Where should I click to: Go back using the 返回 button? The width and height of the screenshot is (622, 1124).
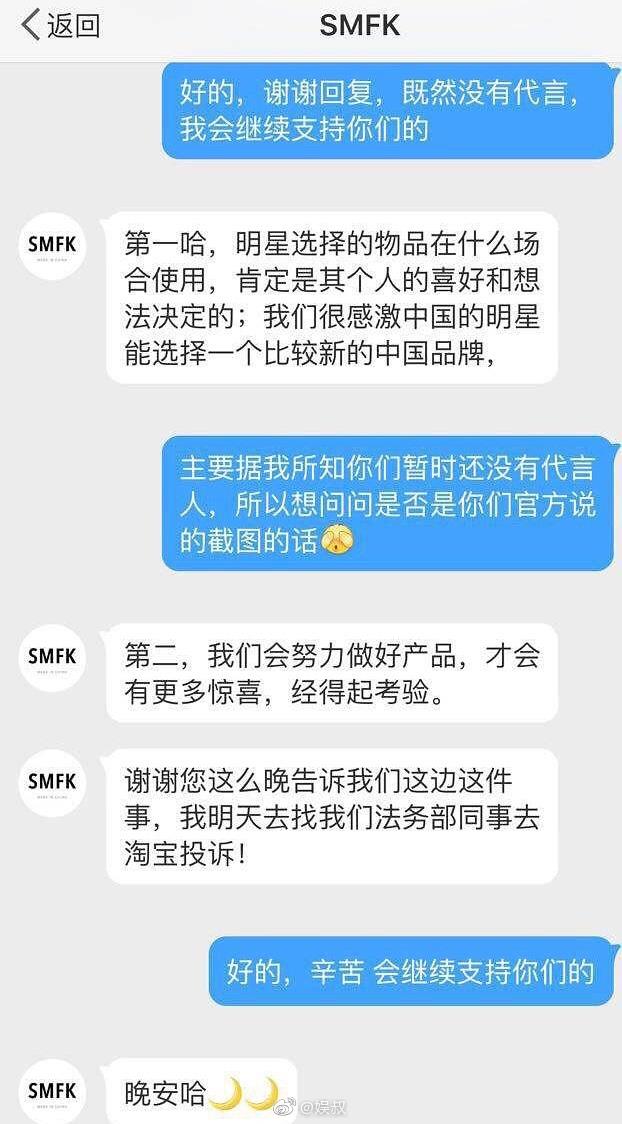tap(60, 26)
